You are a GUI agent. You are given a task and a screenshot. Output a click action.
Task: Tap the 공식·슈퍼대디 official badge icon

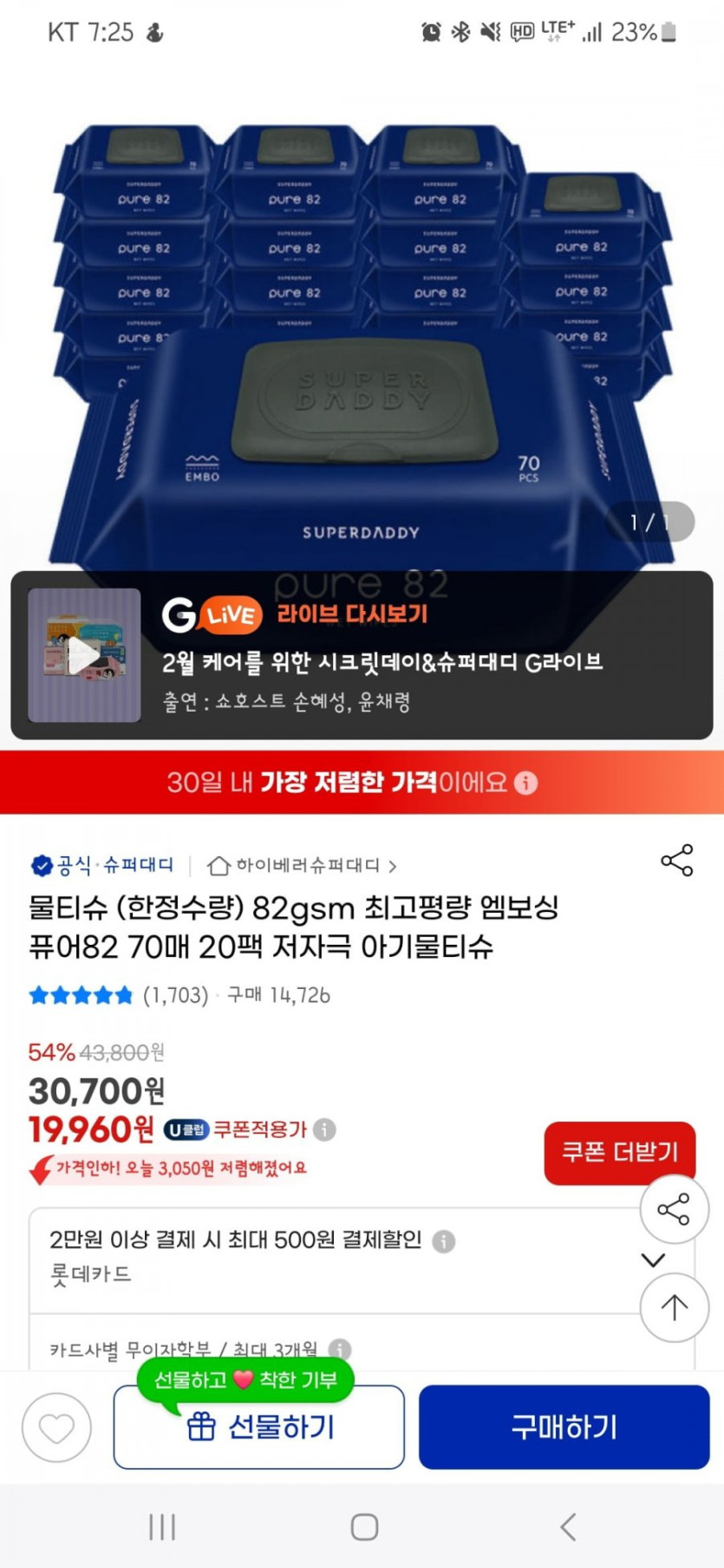[x=41, y=864]
